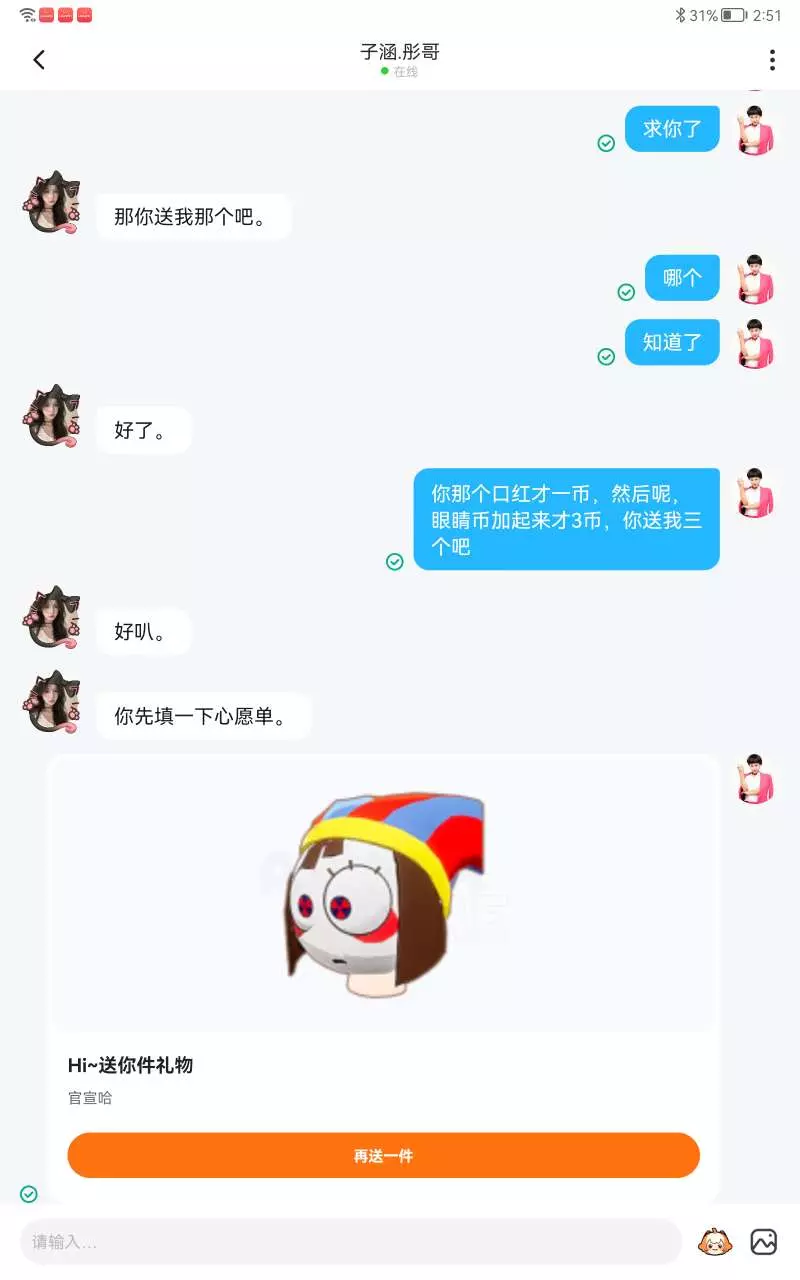Go back with the top-left arrow
The height and width of the screenshot is (1280, 800).
(39, 60)
